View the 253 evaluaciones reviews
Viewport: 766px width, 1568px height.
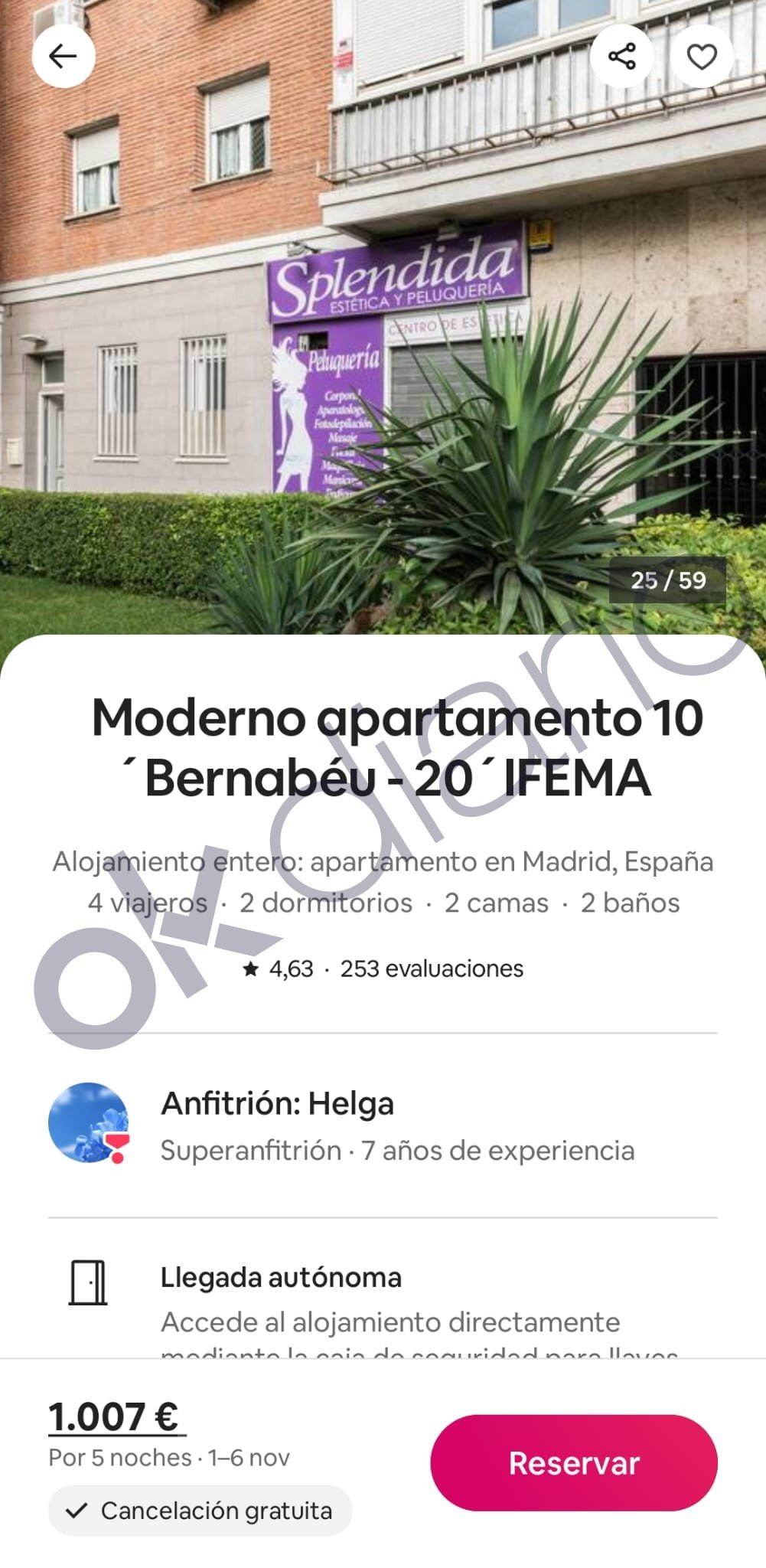[432, 969]
